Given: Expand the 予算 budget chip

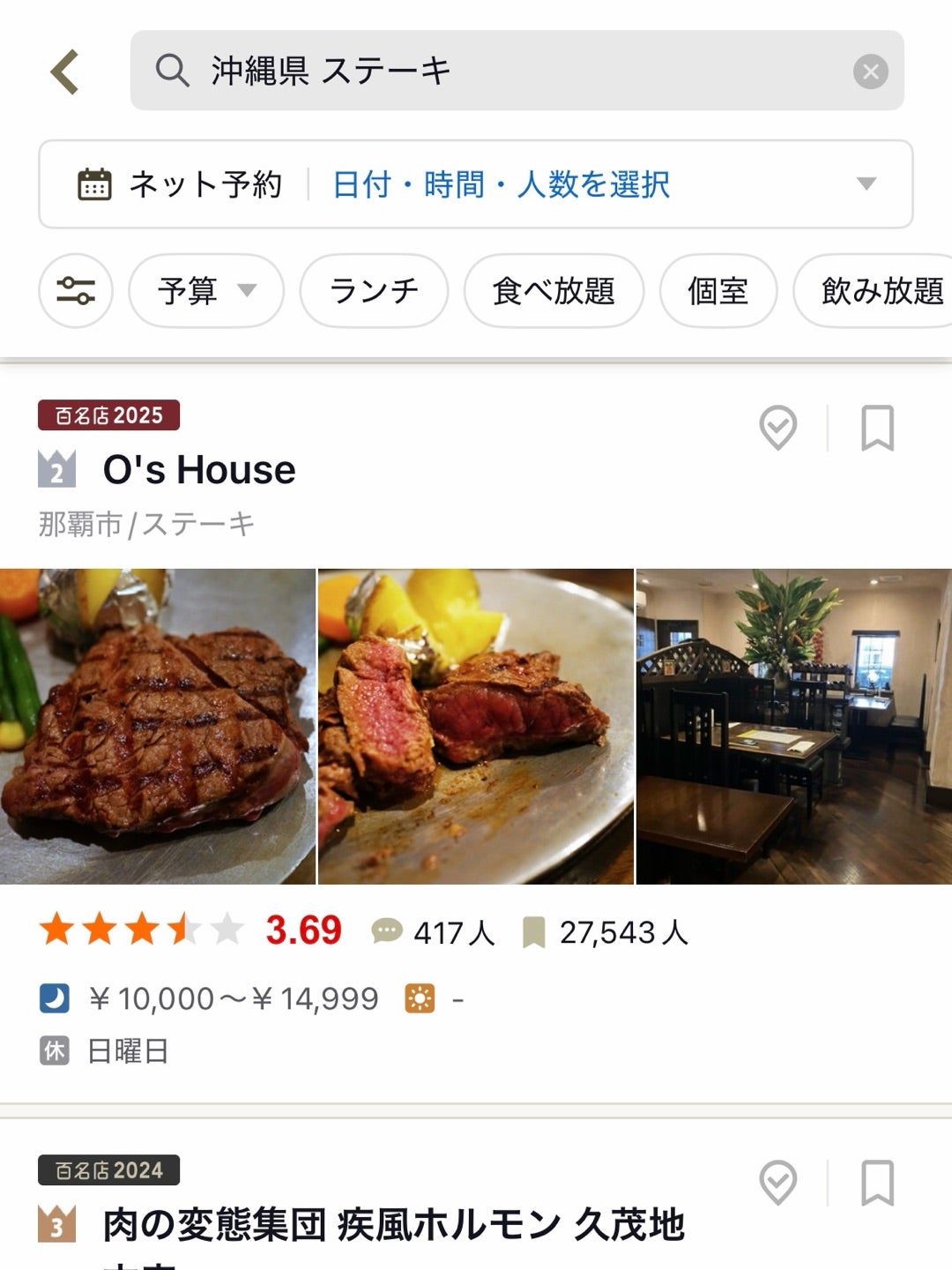Looking at the screenshot, I should coord(206,290).
